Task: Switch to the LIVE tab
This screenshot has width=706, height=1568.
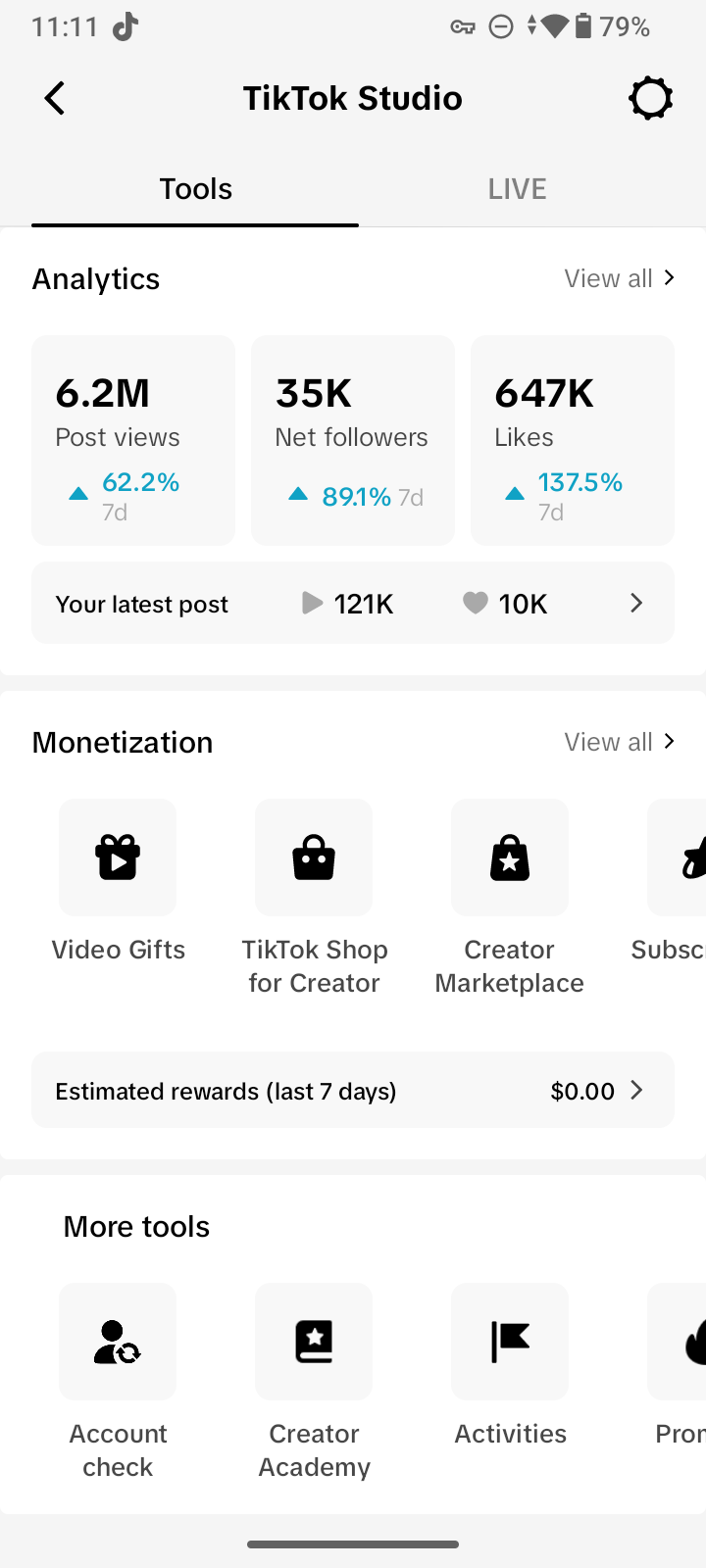Action: click(517, 188)
